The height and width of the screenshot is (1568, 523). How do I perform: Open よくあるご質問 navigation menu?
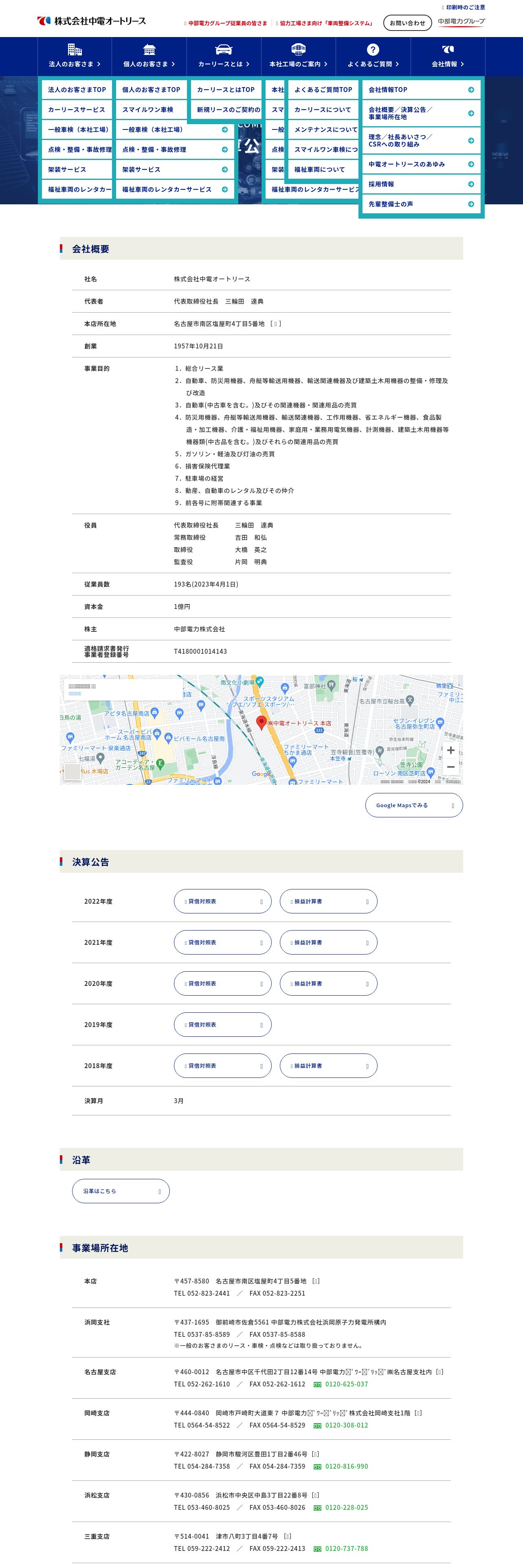[x=373, y=57]
